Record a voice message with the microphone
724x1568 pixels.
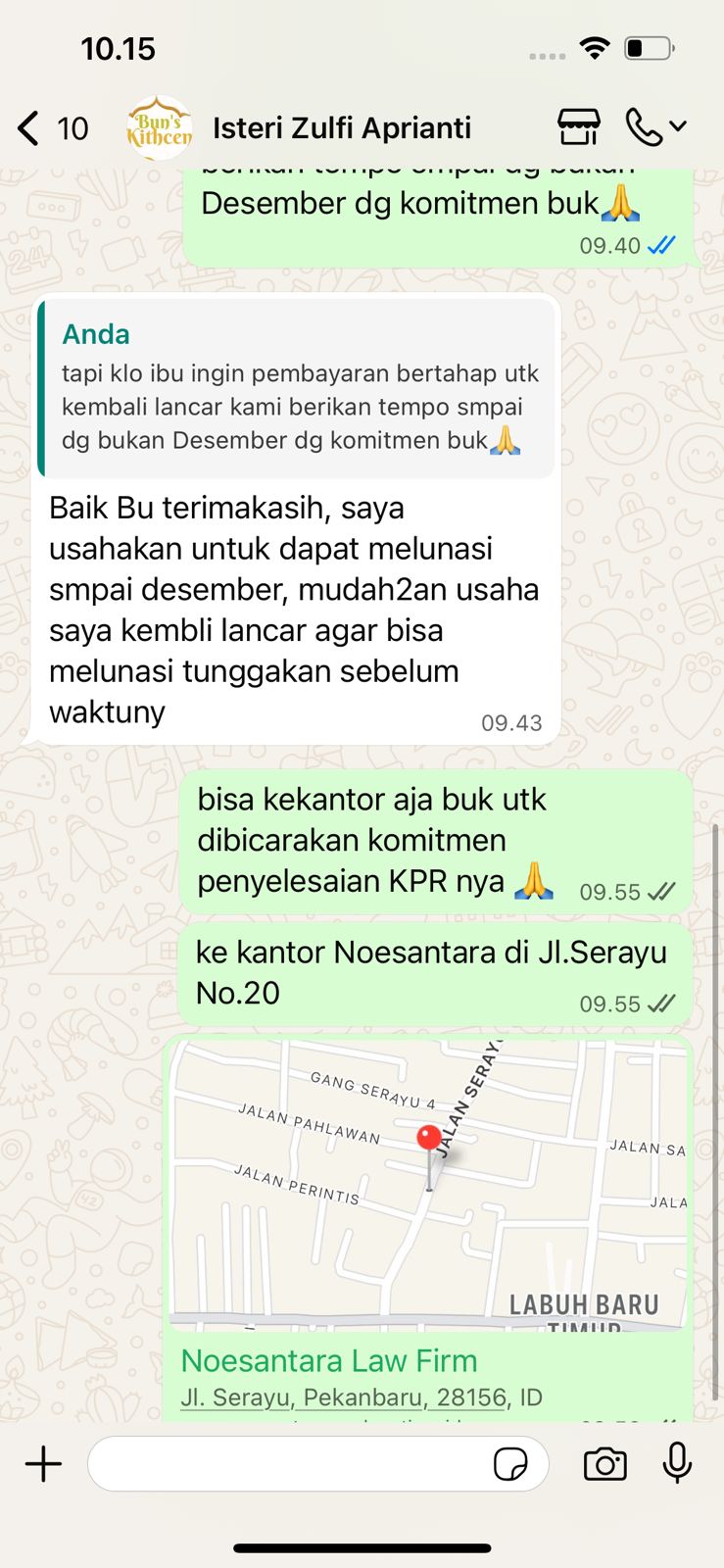coord(677,1464)
